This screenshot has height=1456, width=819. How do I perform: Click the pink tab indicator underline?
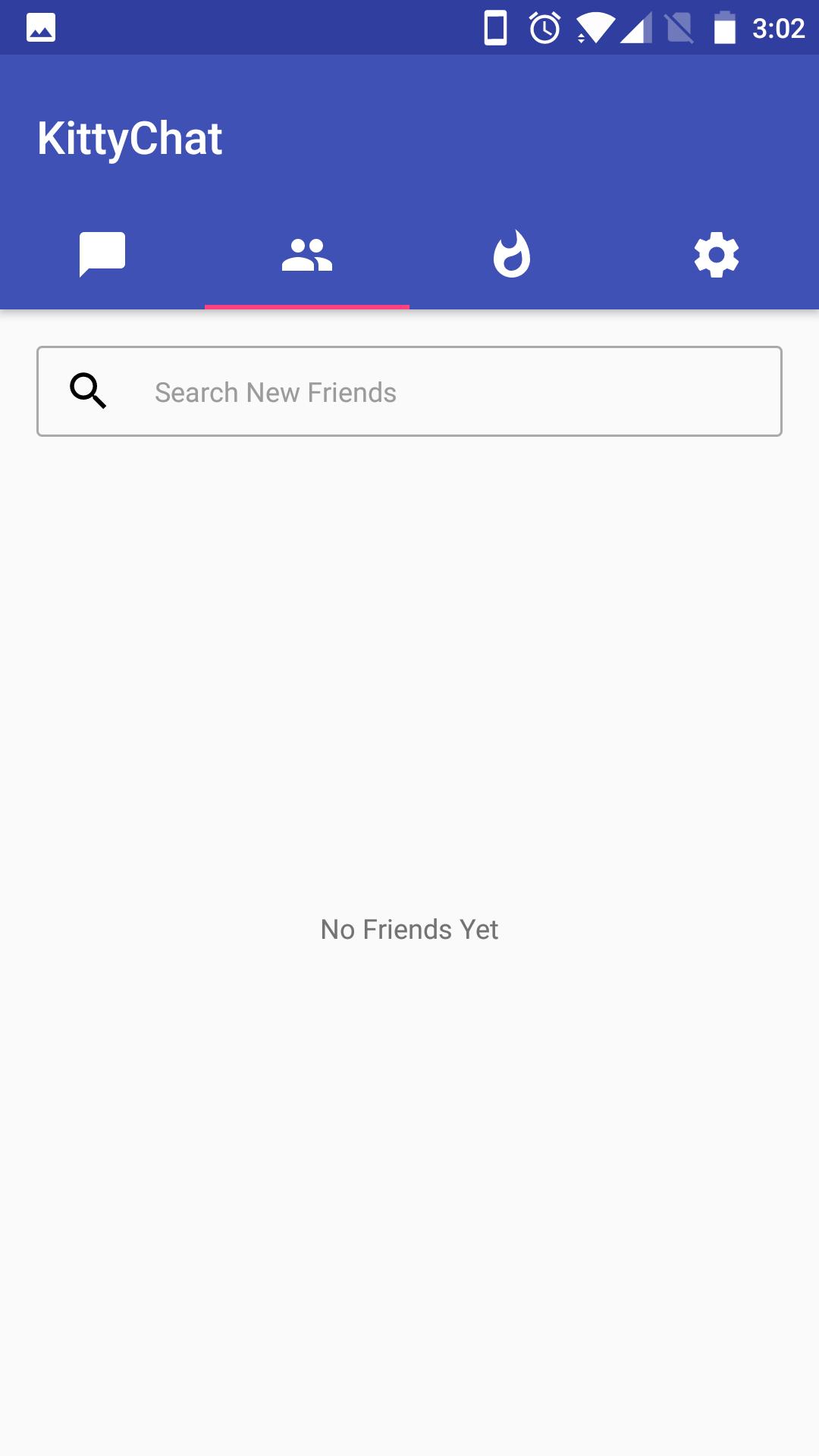(x=307, y=306)
